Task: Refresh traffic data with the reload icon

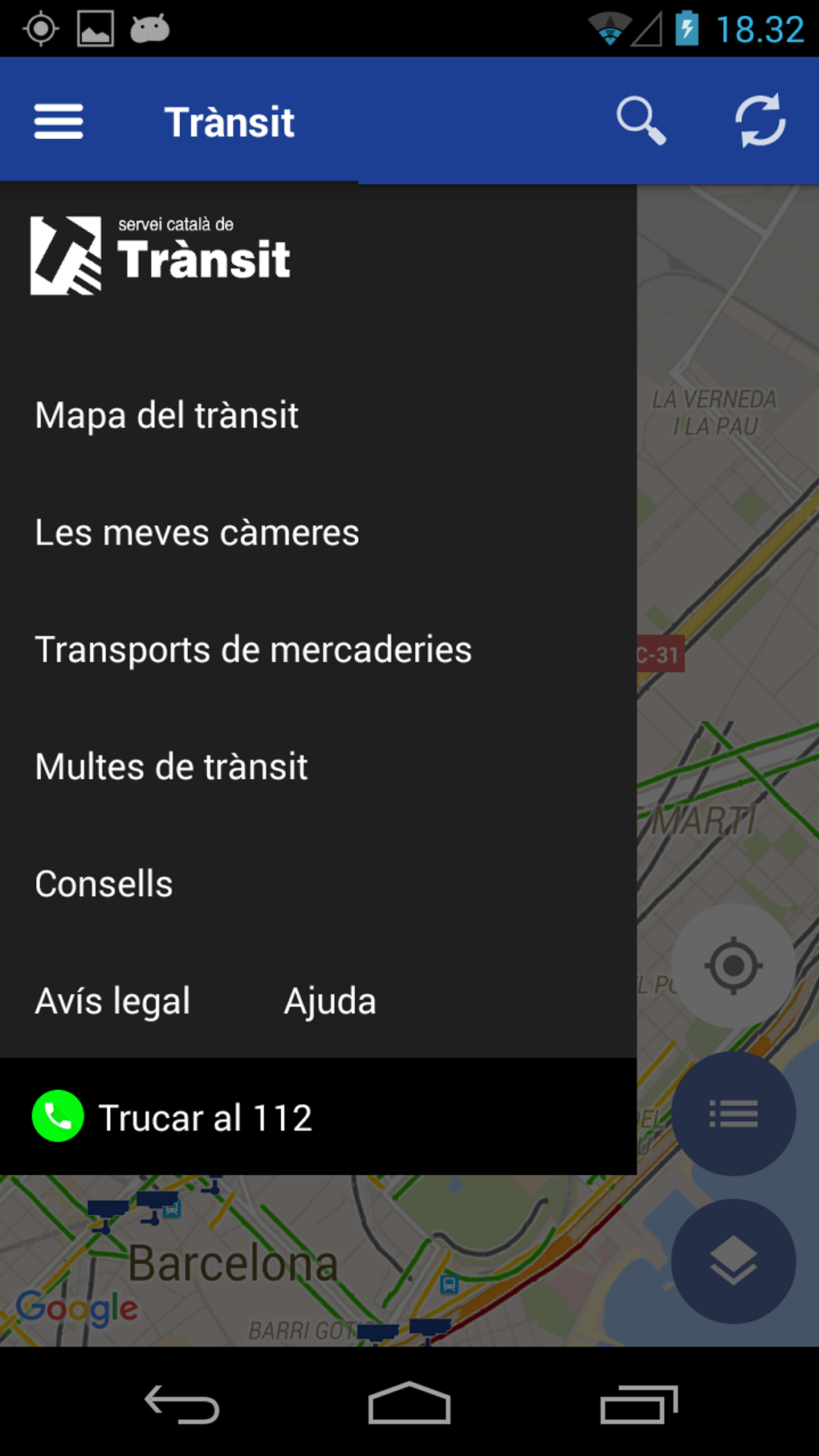Action: coord(760,121)
